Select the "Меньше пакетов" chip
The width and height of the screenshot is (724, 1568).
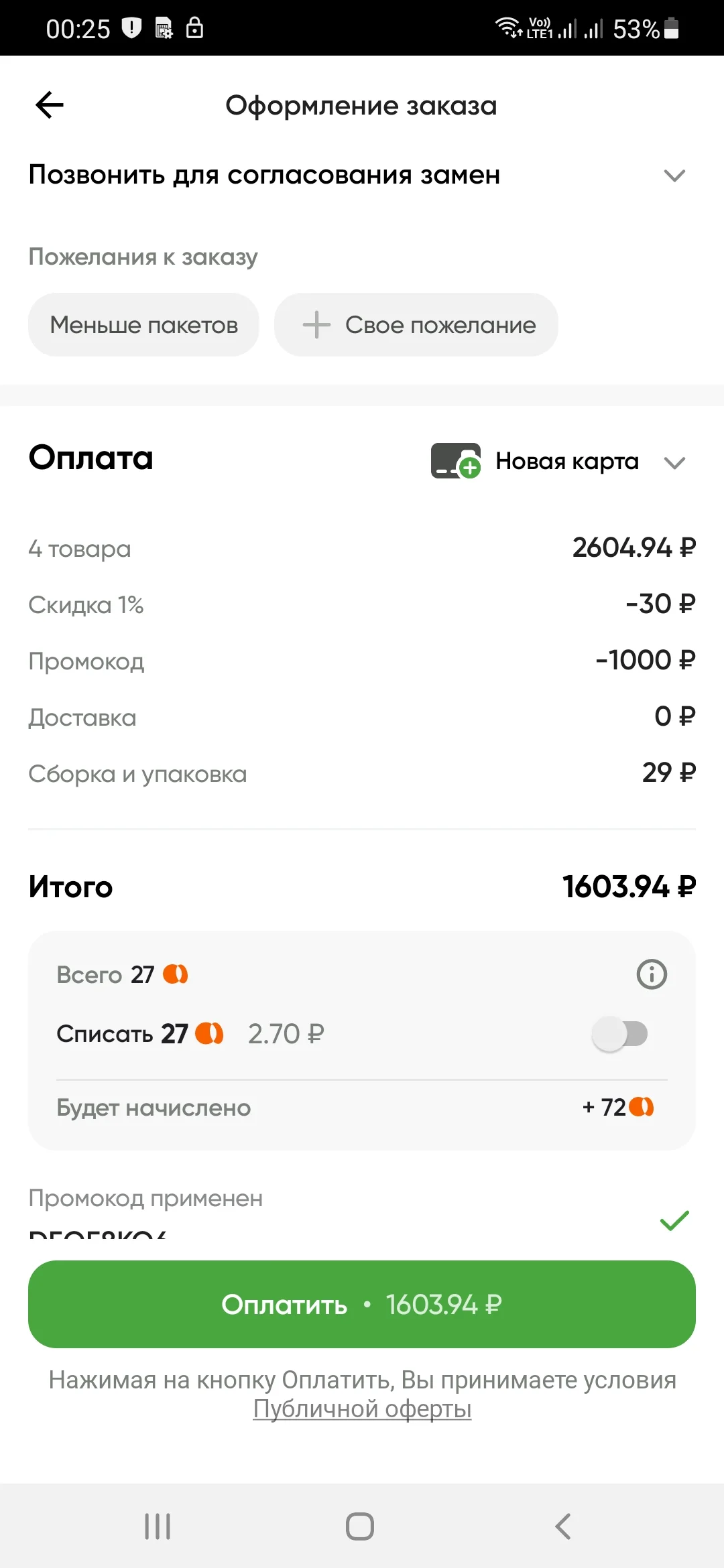(x=143, y=325)
